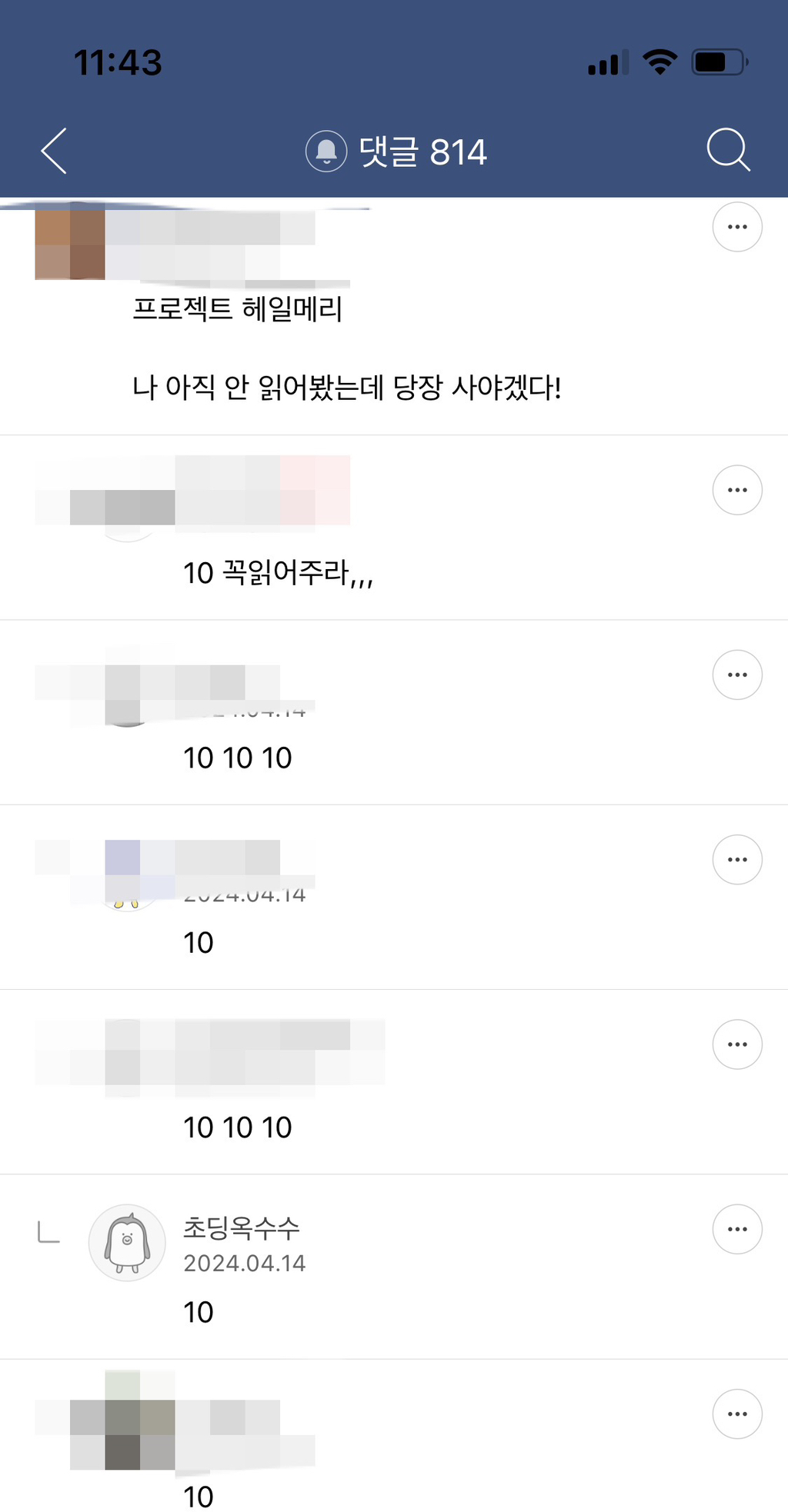Open options for the first '10 10 10' comment
The image size is (788, 1512).
pos(736,674)
